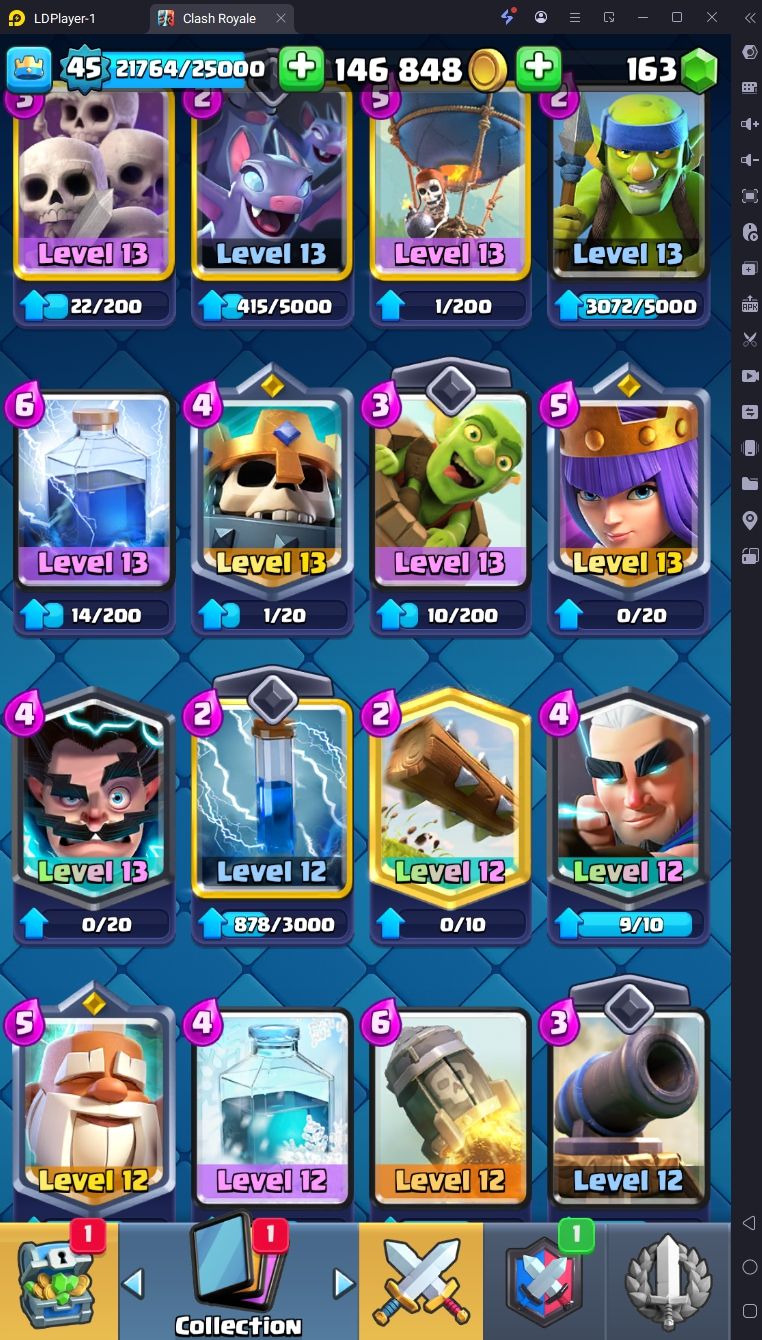Tap the green plus to buy gold
This screenshot has width=762, height=1340.
301,68
